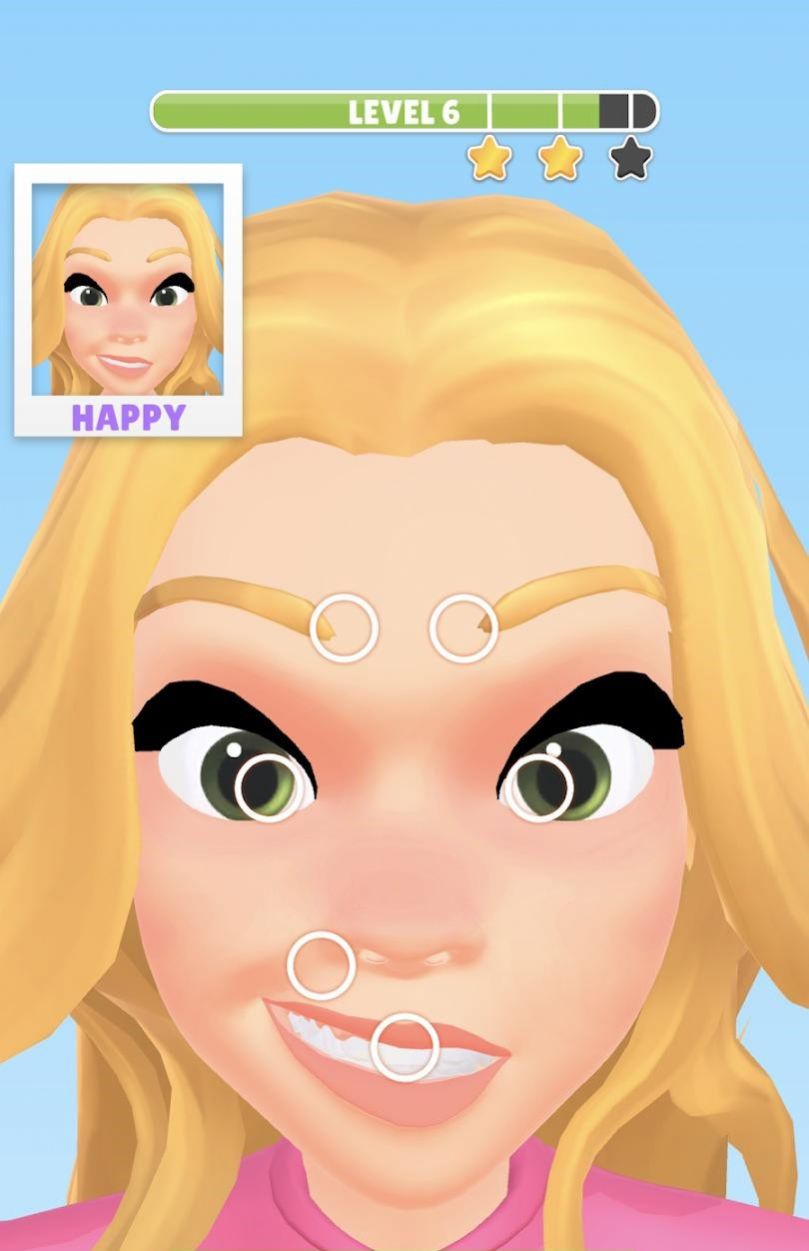The height and width of the screenshot is (1251, 809).
Task: Select the mouth control circle on the teeth
Action: pos(404,1047)
